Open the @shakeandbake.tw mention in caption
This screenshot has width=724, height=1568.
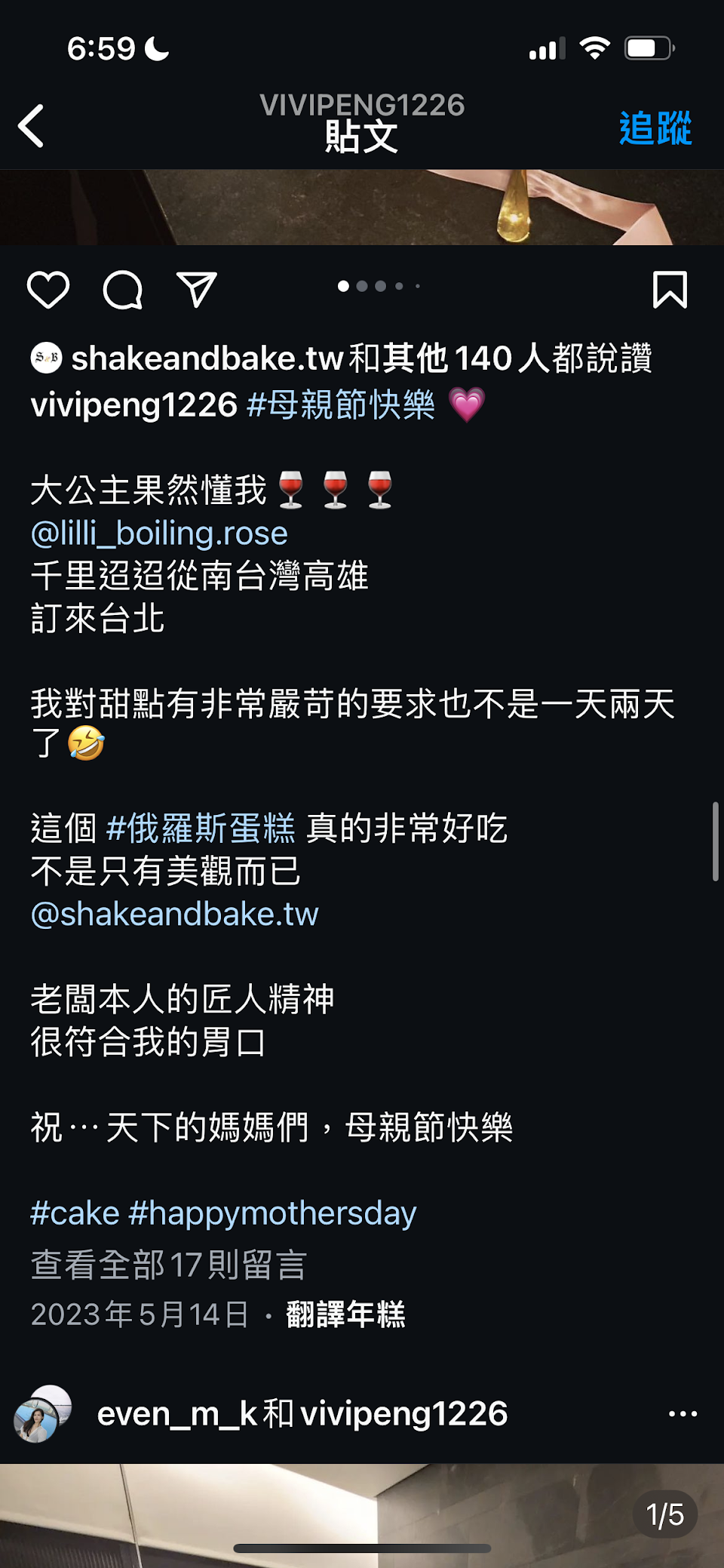tap(174, 914)
